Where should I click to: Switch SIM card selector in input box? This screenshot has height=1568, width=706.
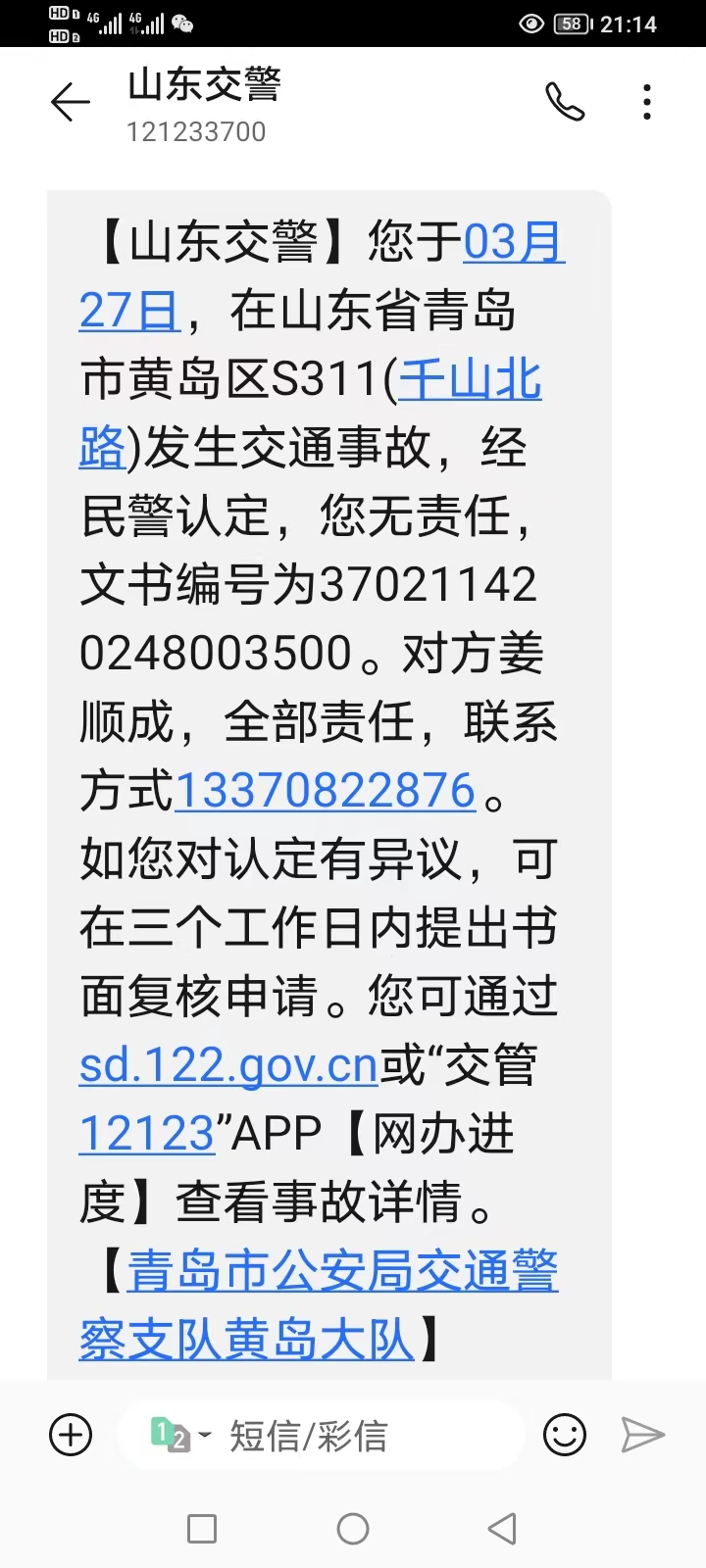pyautogui.click(x=180, y=1436)
